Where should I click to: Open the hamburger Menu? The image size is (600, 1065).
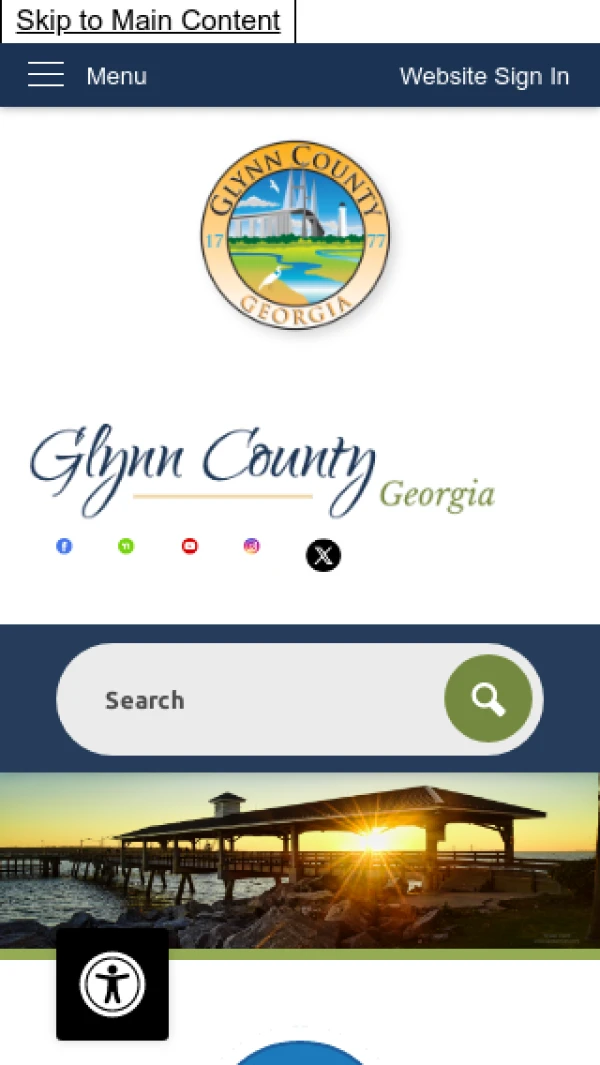coord(87,76)
